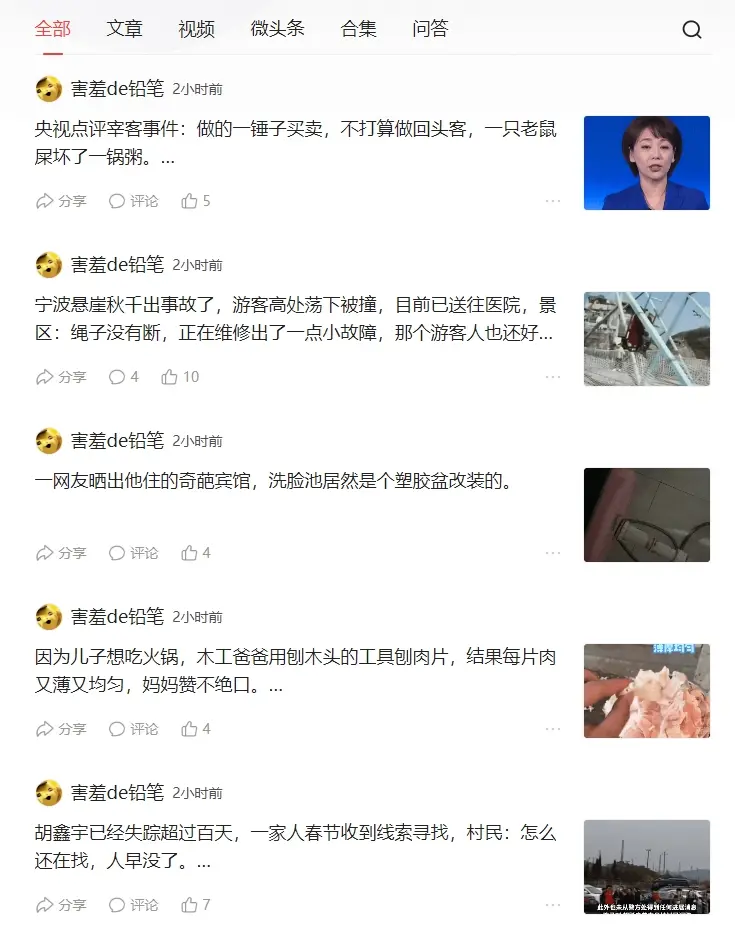The image size is (735, 942).
Task: Share the 奇葩宾馆 post
Action: point(61,553)
